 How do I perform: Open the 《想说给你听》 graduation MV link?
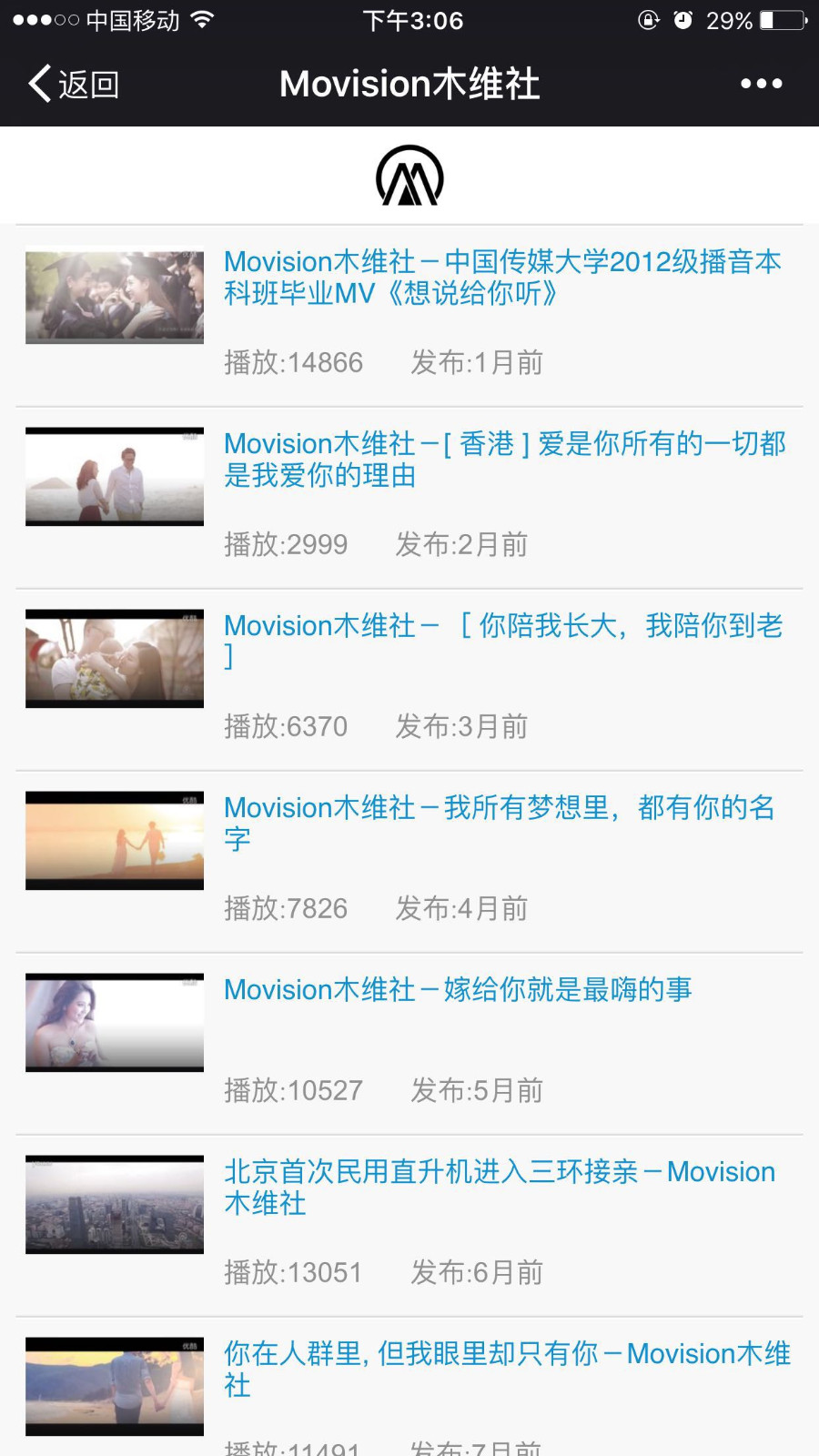tap(502, 278)
